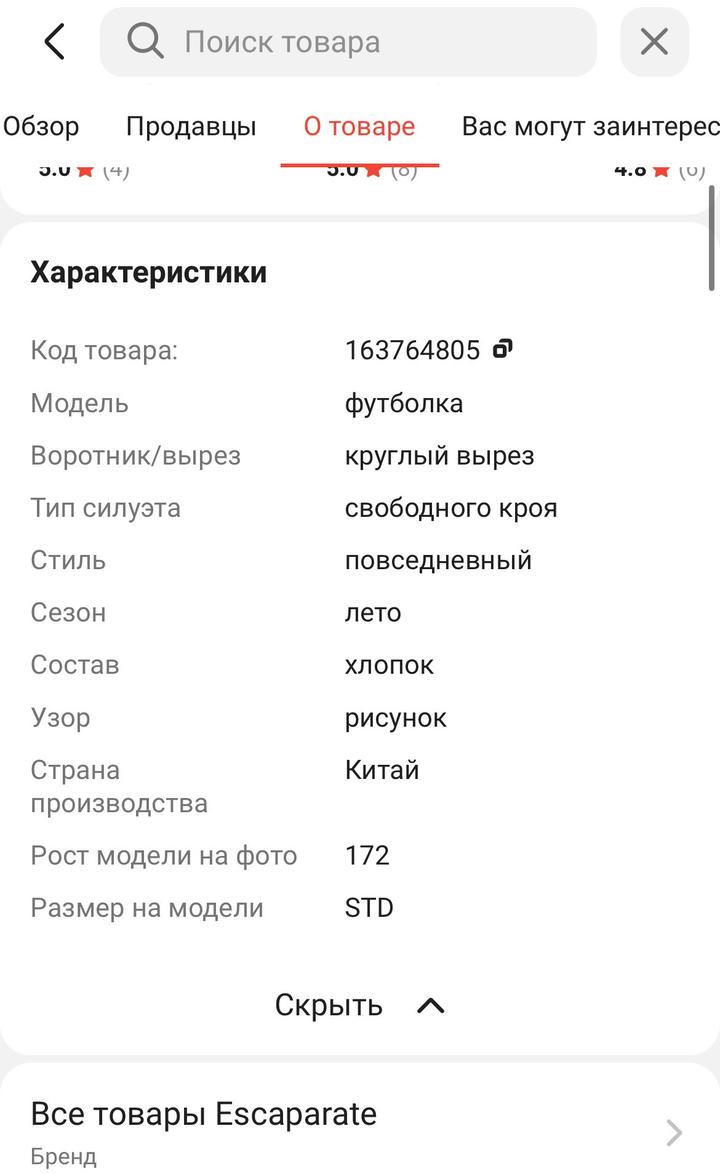
Task: Go back using the top-left arrow
Action: pyautogui.click(x=55, y=41)
